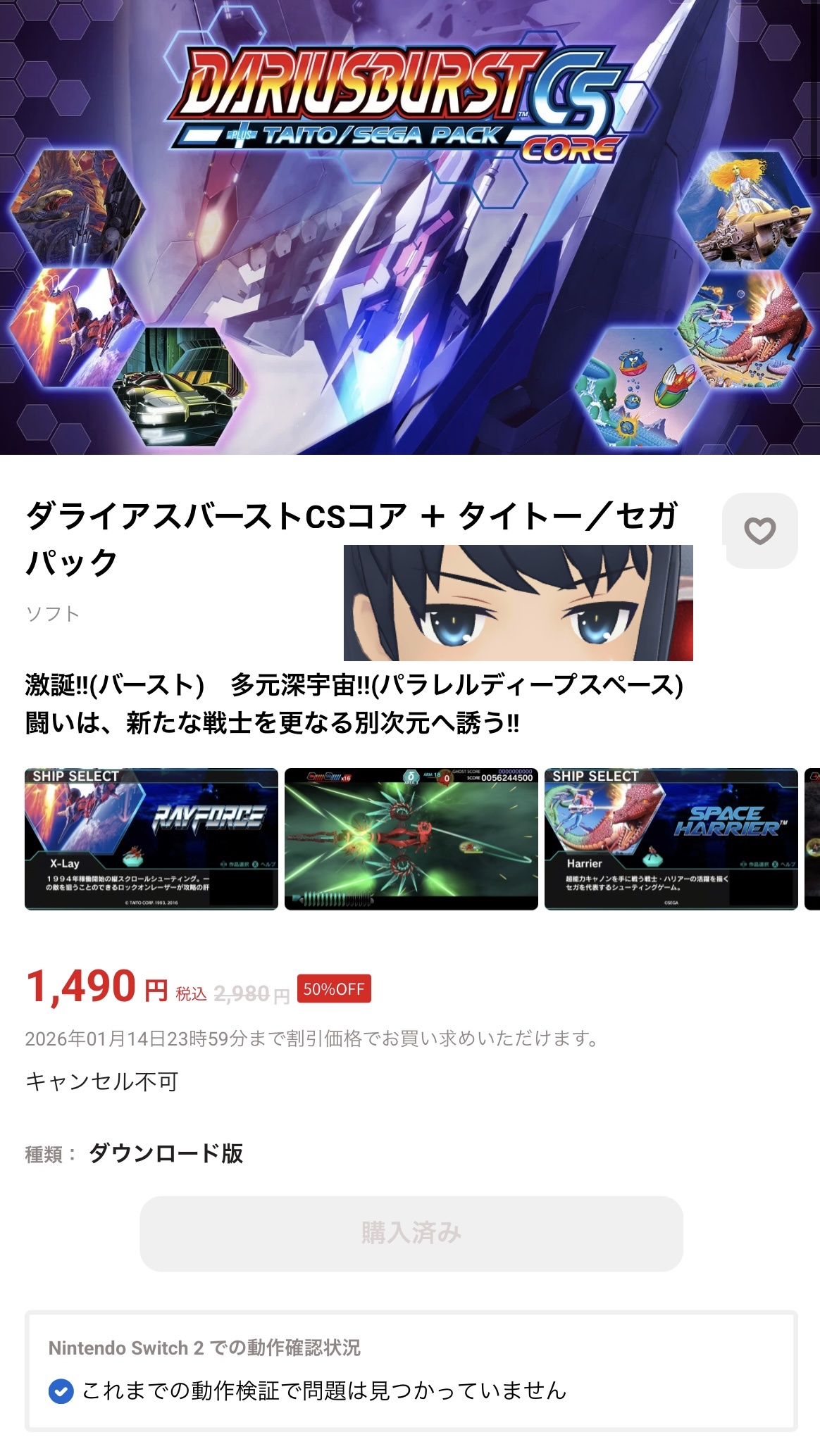Open the Space Harrier ship select screenshot
The width and height of the screenshot is (820, 1456).
[x=671, y=839]
